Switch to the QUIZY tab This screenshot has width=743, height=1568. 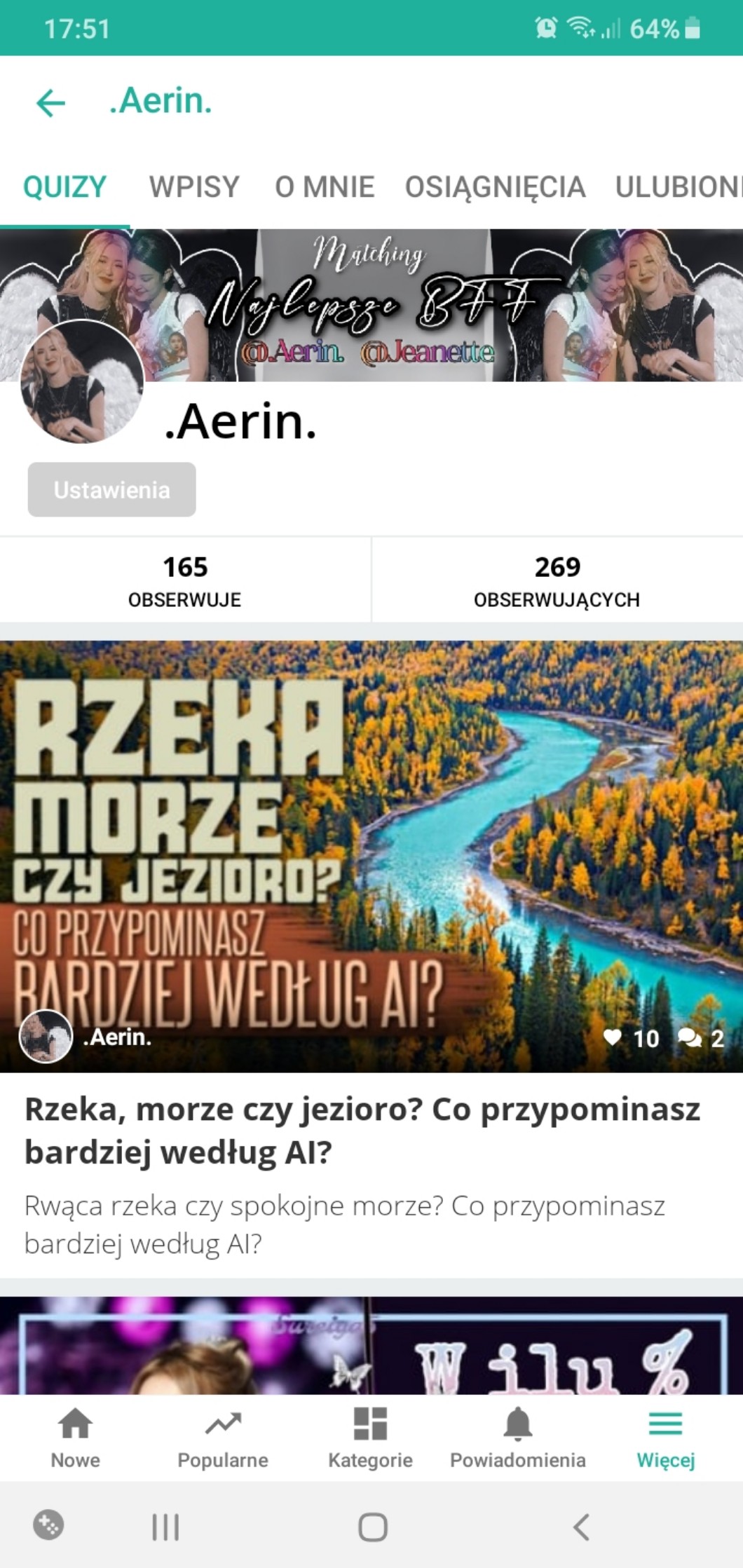(x=64, y=187)
